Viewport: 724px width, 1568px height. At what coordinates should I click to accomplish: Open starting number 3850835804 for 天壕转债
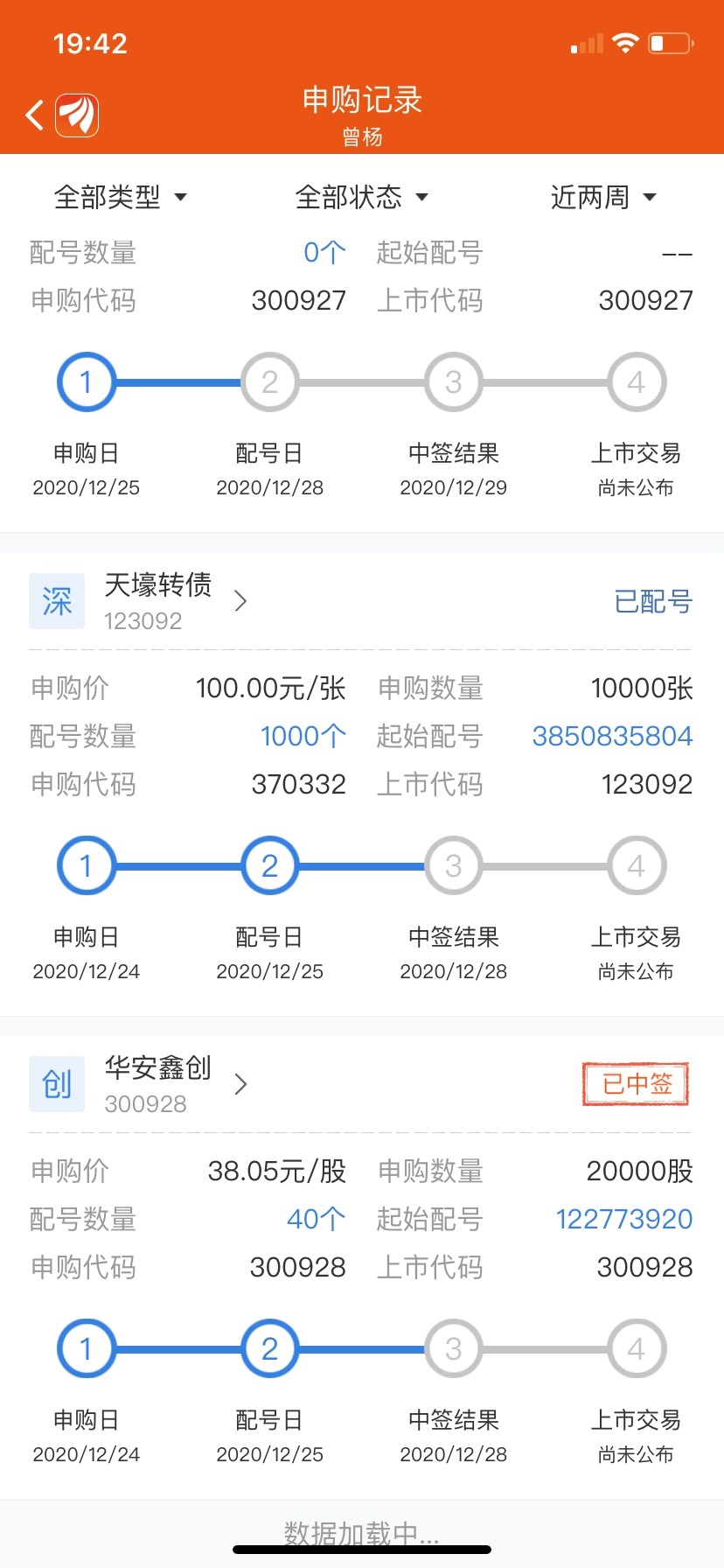611,736
